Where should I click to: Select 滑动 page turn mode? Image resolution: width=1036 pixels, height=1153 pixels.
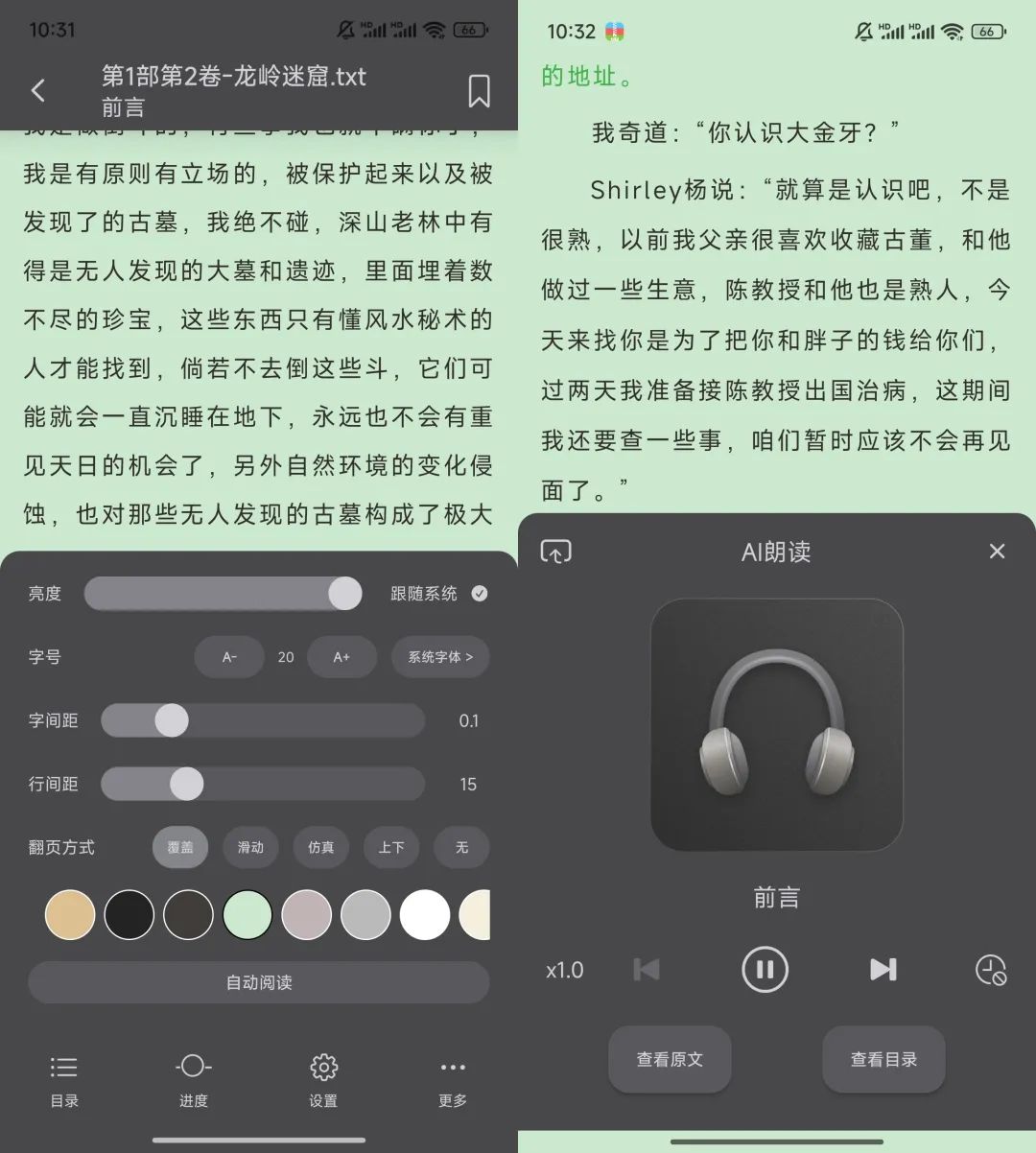pyautogui.click(x=250, y=847)
